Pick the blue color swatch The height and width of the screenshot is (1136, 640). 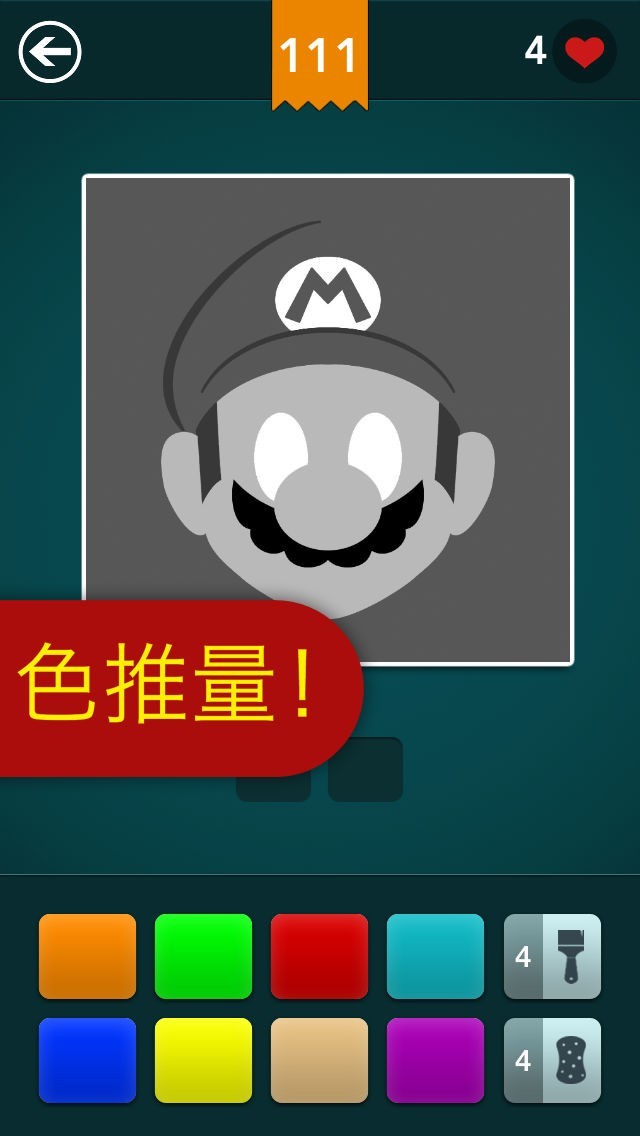pos(87,1060)
